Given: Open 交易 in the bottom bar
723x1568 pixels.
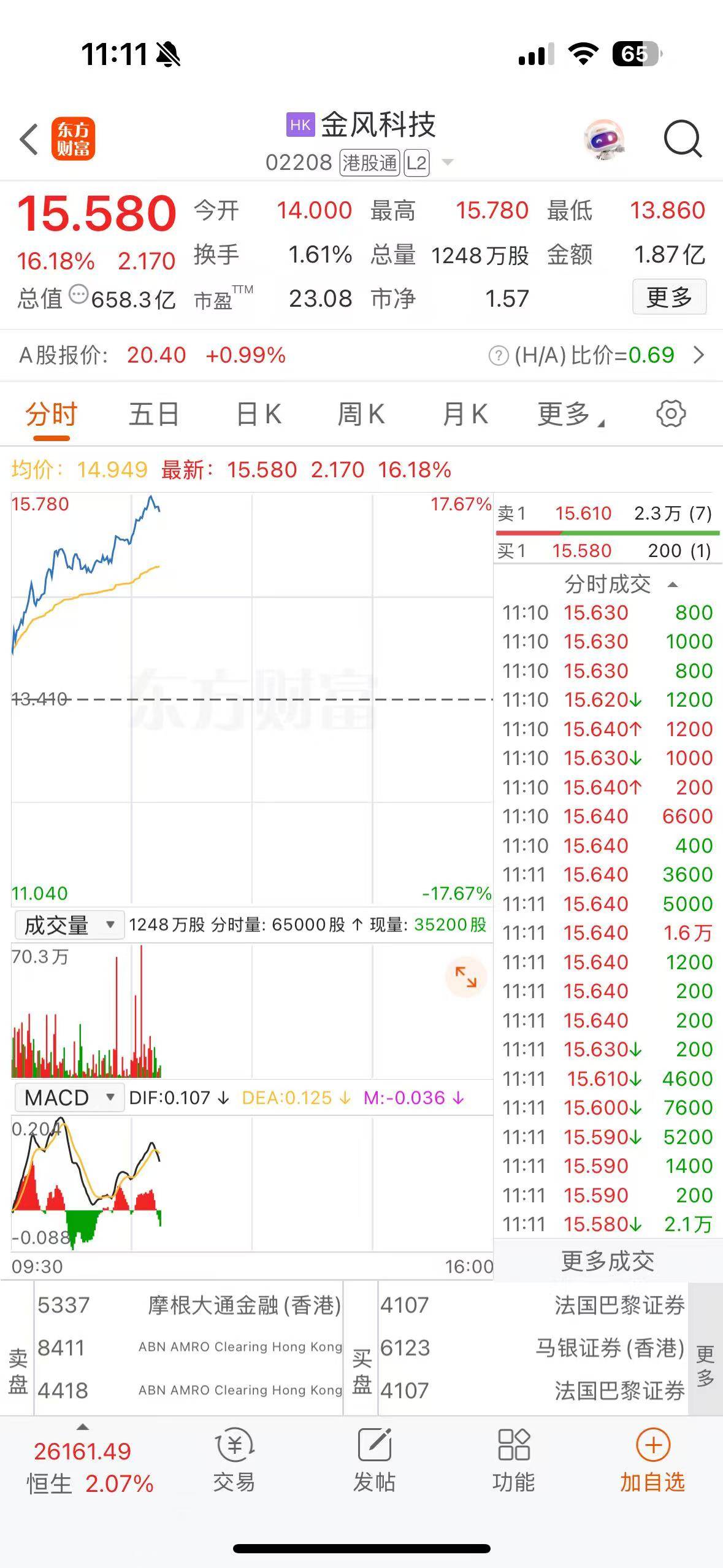Looking at the screenshot, I should tap(234, 1461).
